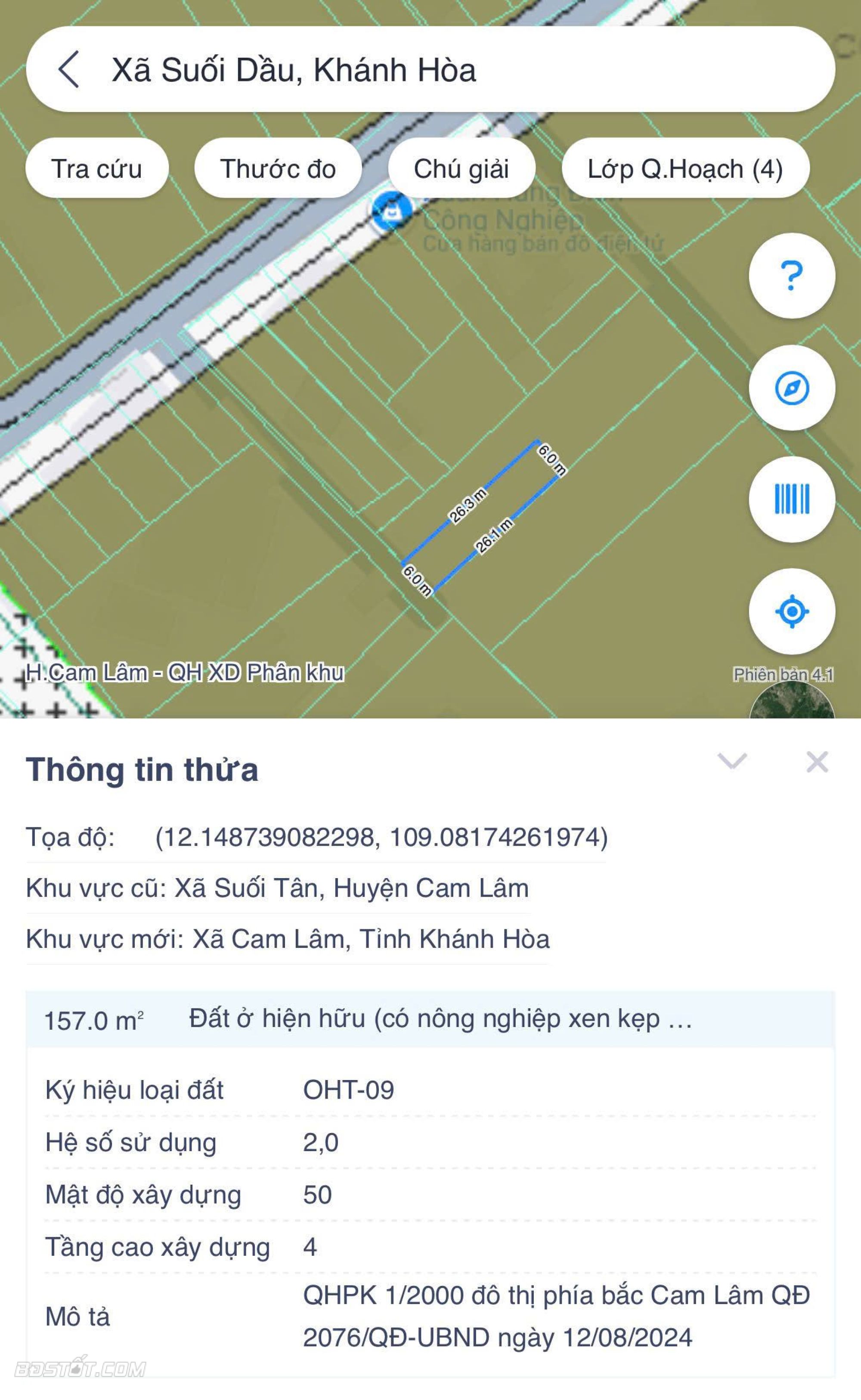The image size is (861, 1400).
Task: Switch to the satellite map thumbnail
Action: coord(792,704)
